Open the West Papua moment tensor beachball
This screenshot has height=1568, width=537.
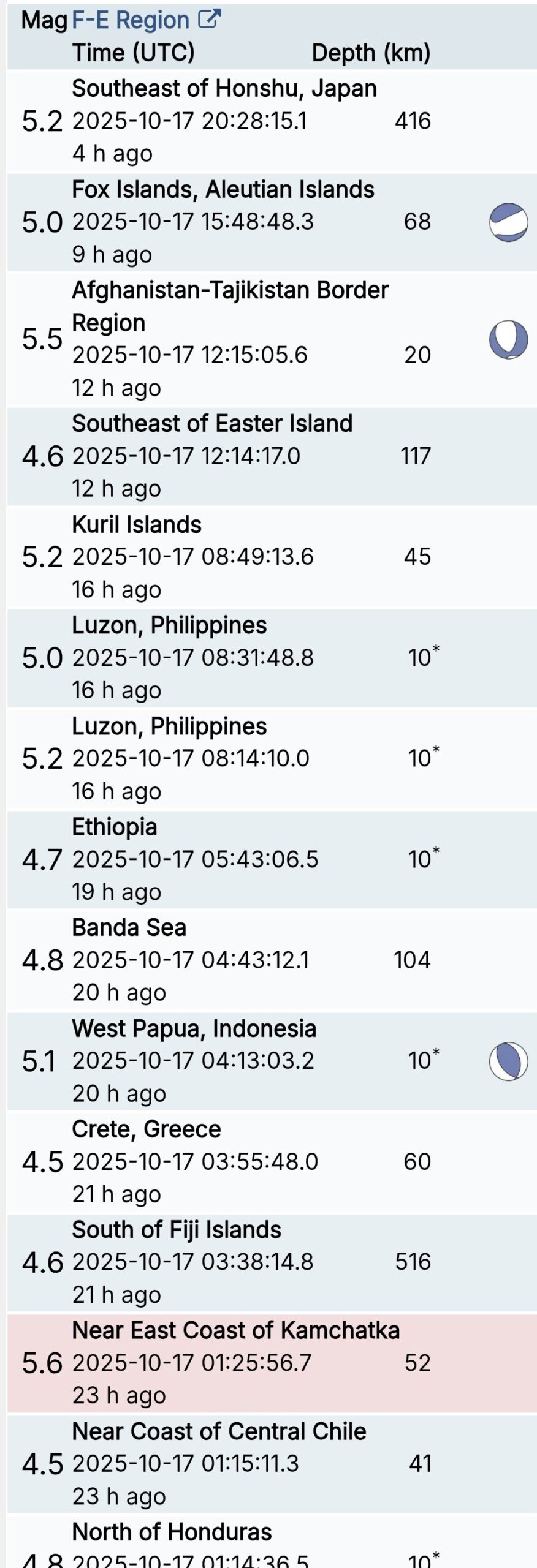click(x=508, y=1061)
